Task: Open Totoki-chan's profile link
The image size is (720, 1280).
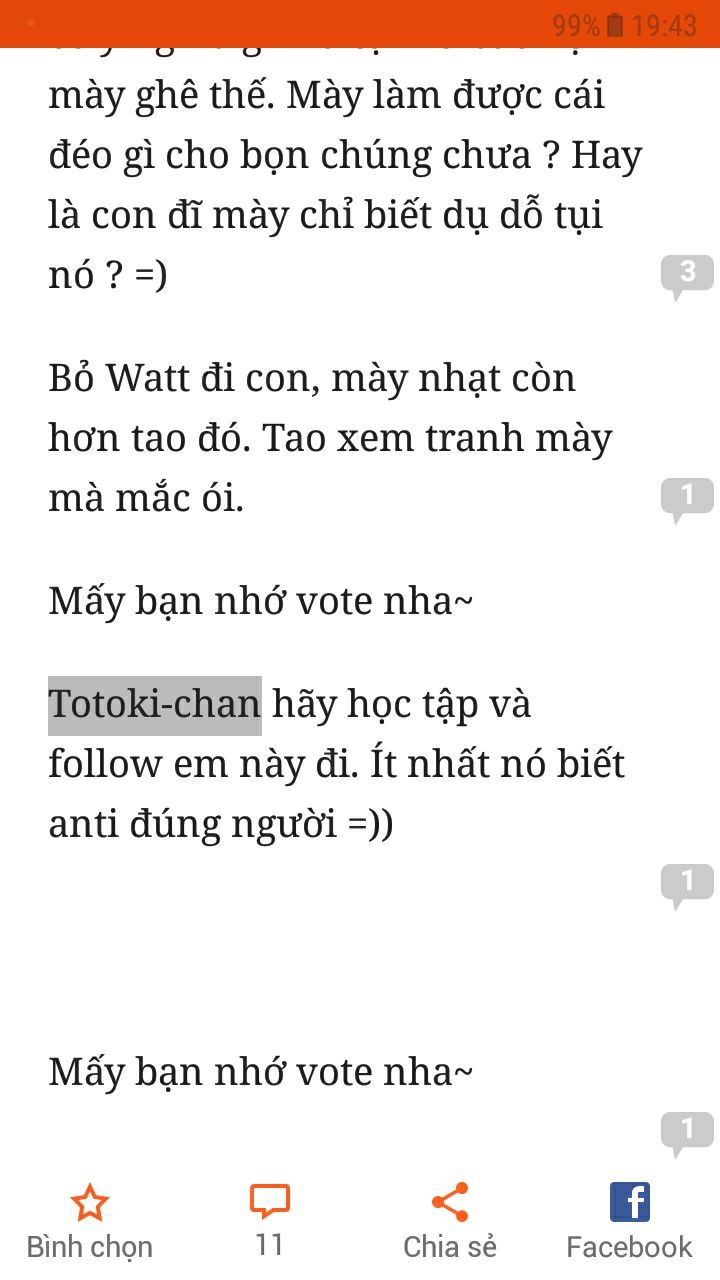Action: click(x=155, y=705)
